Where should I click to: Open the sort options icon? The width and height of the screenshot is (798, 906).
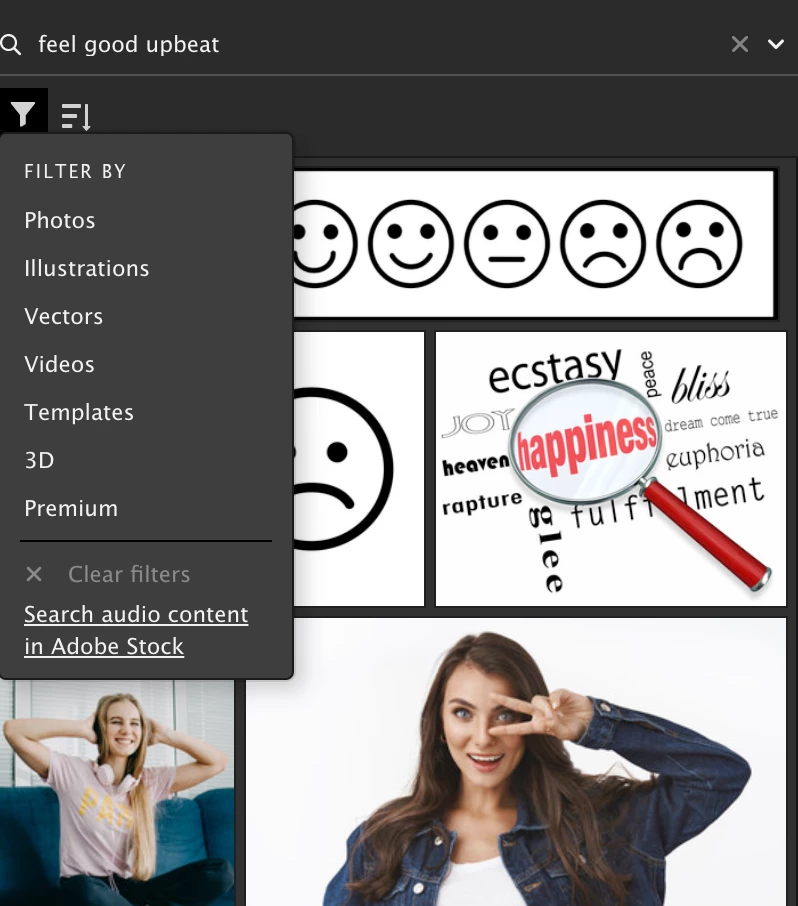pyautogui.click(x=76, y=116)
